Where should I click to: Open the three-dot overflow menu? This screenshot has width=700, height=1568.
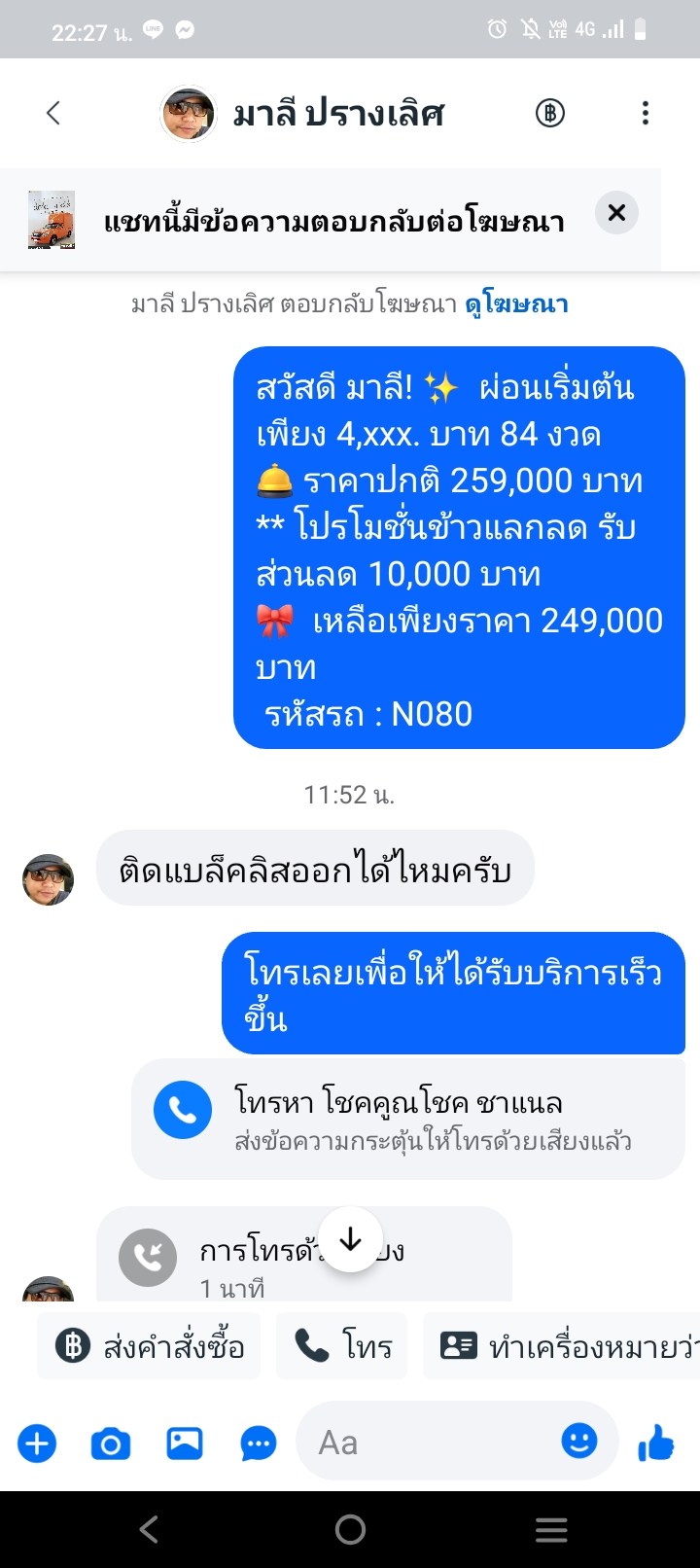[x=645, y=114]
